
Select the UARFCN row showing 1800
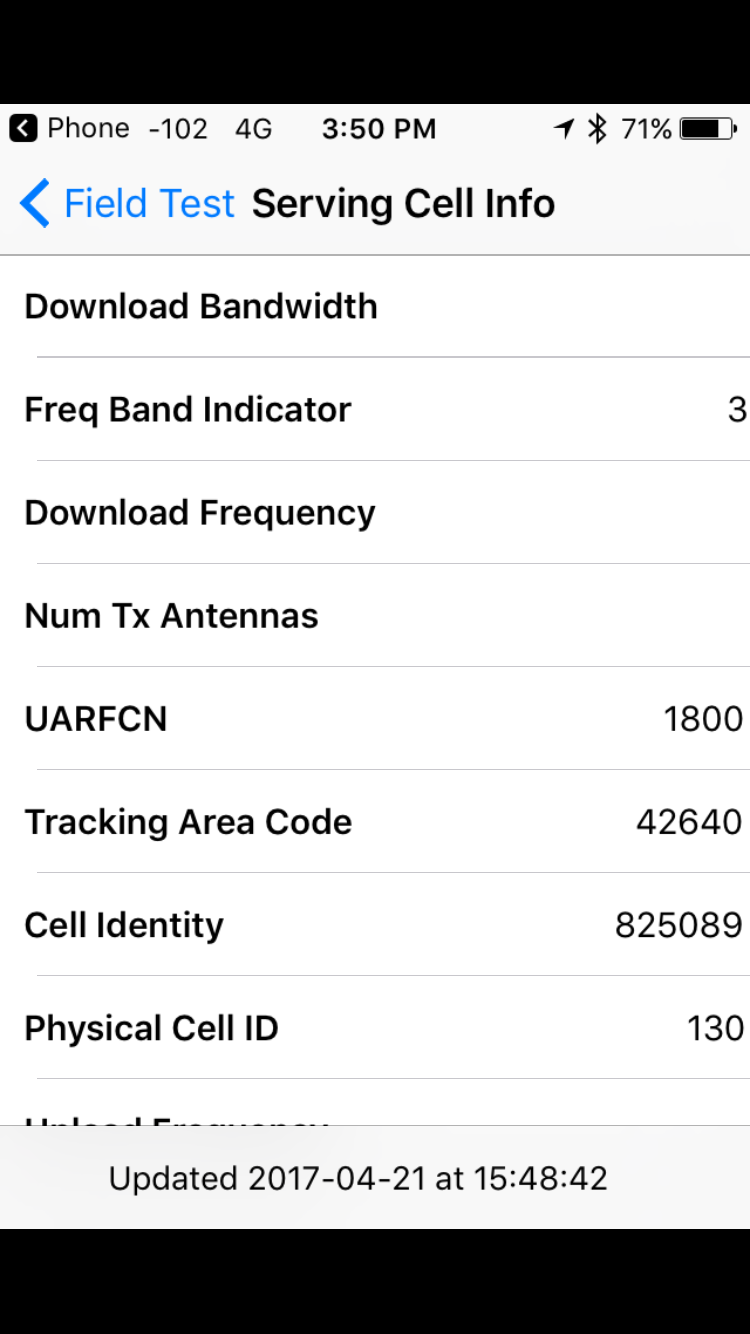coord(375,718)
